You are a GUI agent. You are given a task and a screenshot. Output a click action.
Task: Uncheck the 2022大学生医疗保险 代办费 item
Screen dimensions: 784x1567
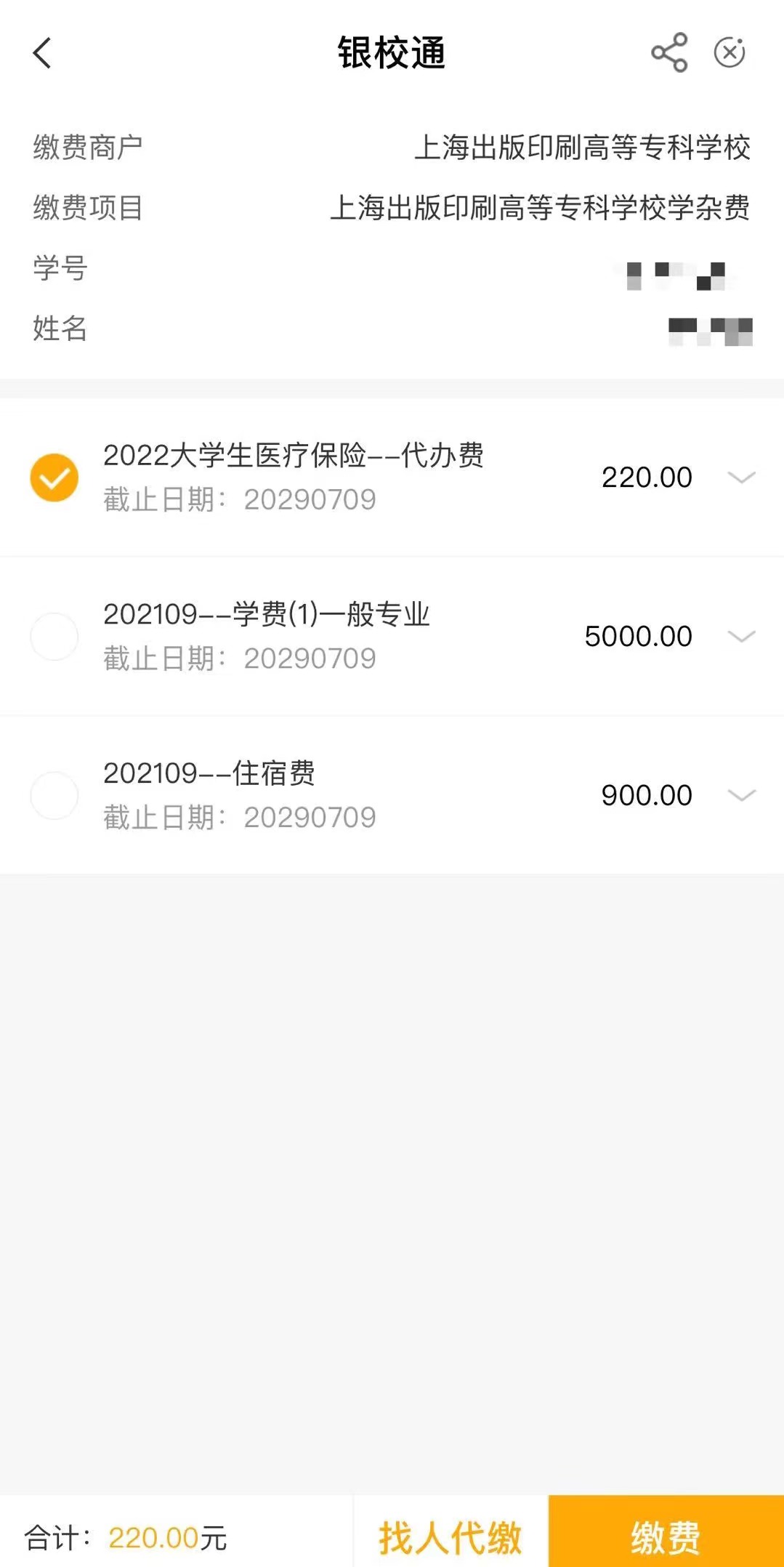tap(54, 478)
